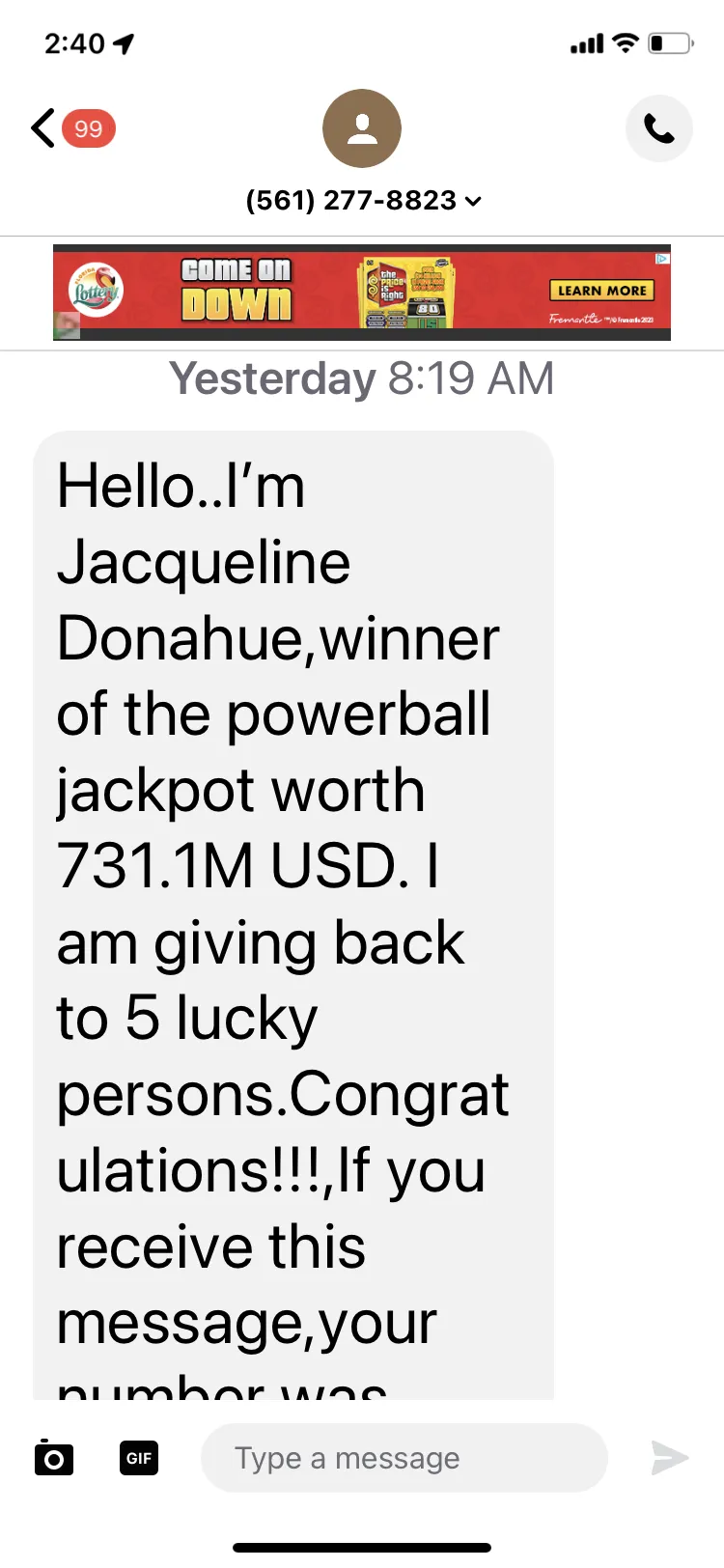Focus the Type a message field
This screenshot has width=724, height=1568.
coord(404,1458)
